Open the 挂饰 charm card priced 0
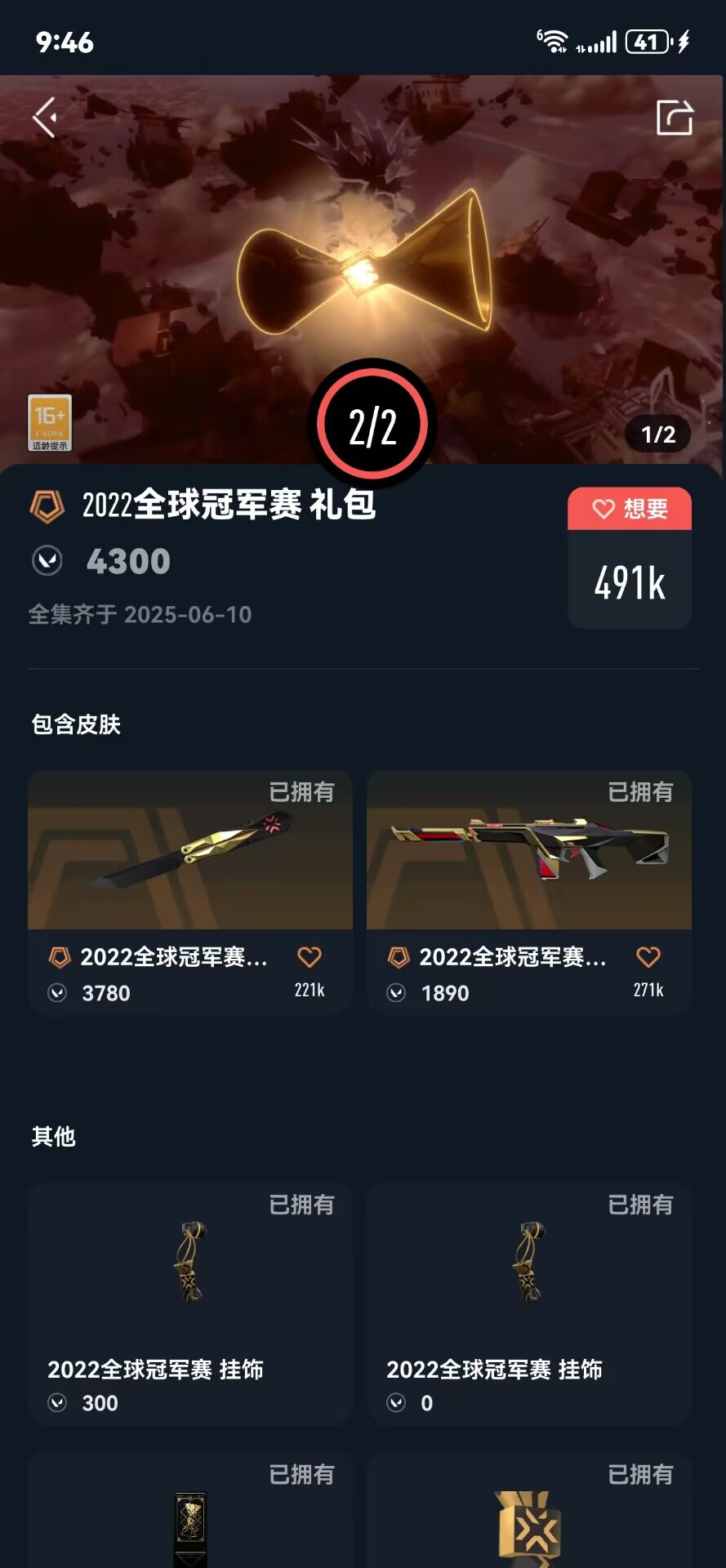 click(528, 1303)
